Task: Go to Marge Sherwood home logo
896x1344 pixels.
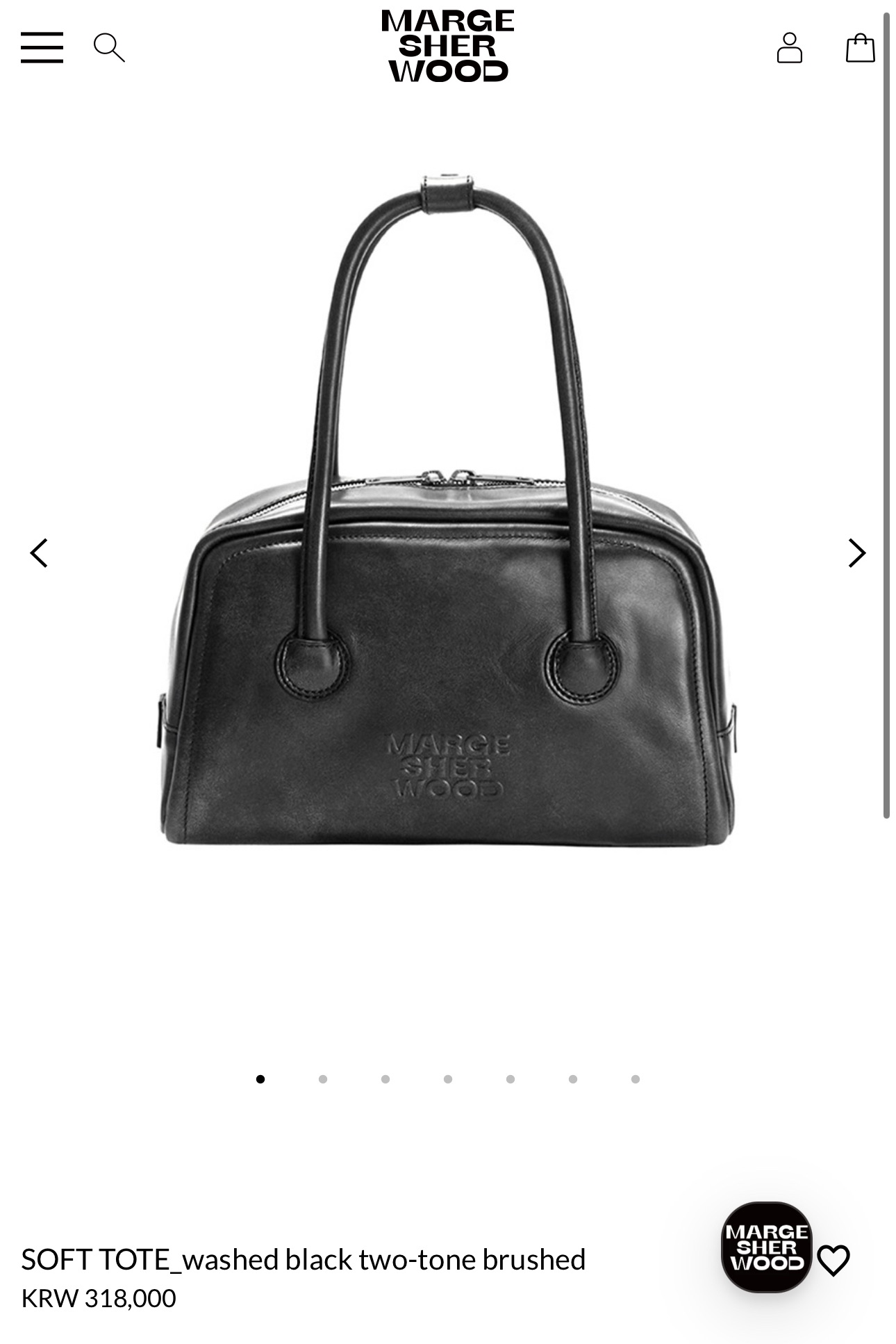Action: (447, 46)
